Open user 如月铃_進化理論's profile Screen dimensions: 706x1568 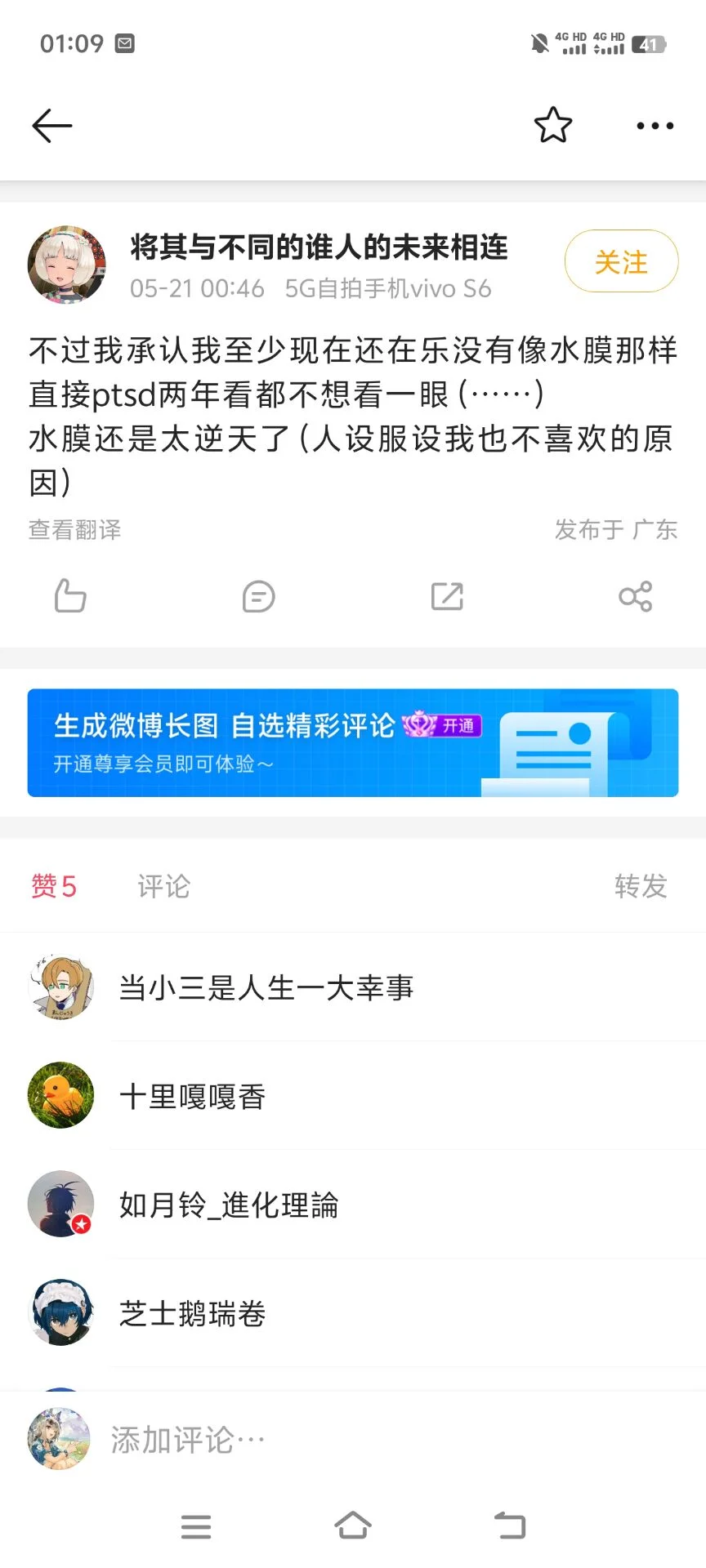[x=229, y=1205]
